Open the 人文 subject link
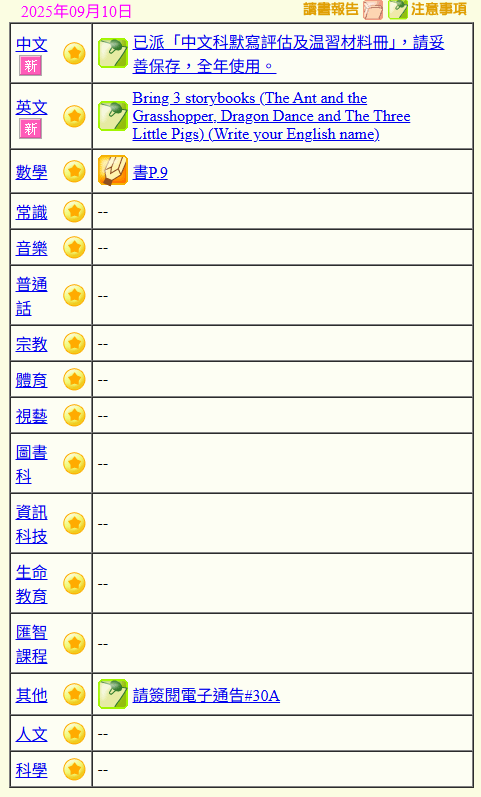Screen dimensions: 481x797 coord(32,734)
